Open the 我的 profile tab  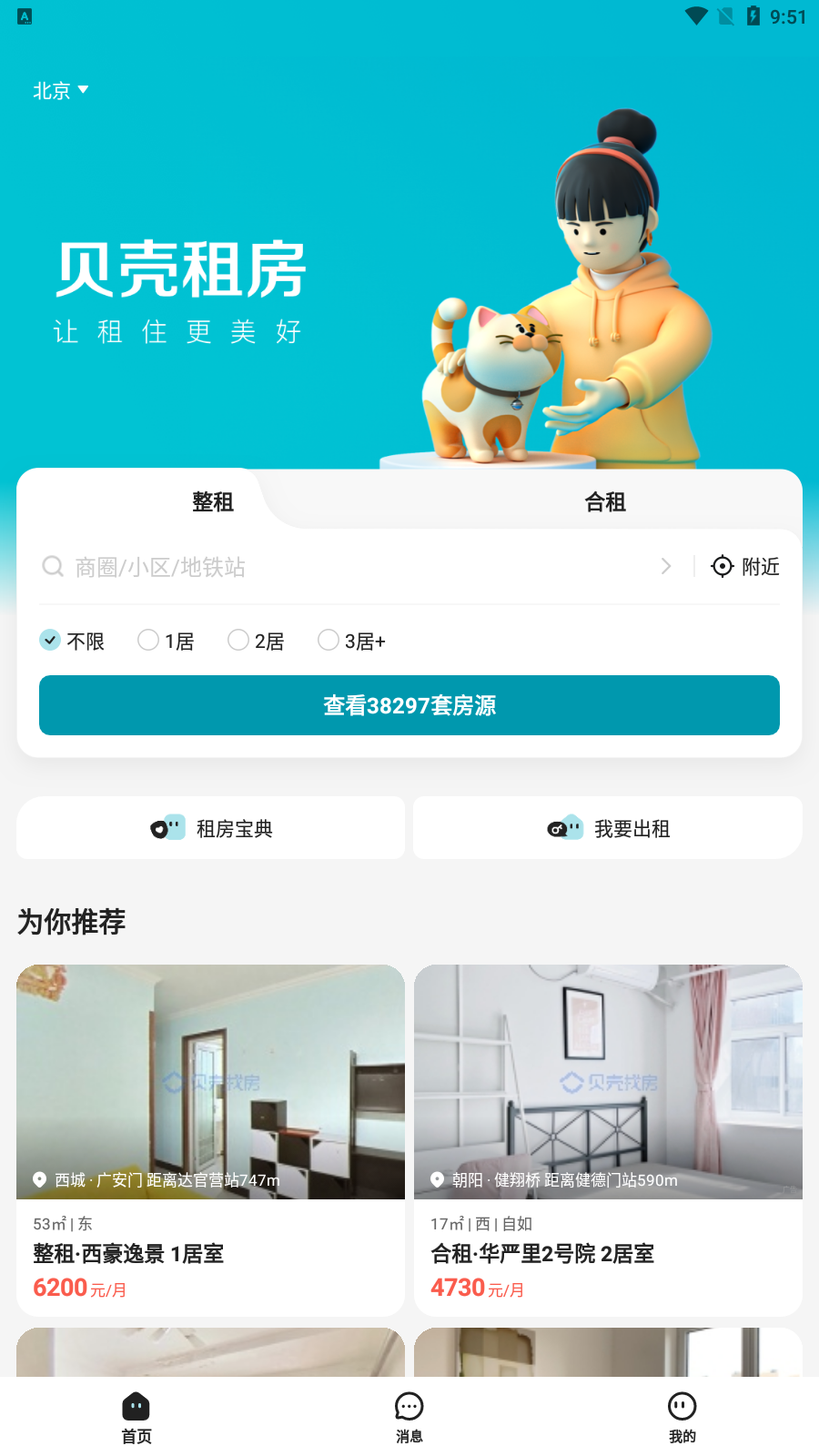tap(682, 1418)
